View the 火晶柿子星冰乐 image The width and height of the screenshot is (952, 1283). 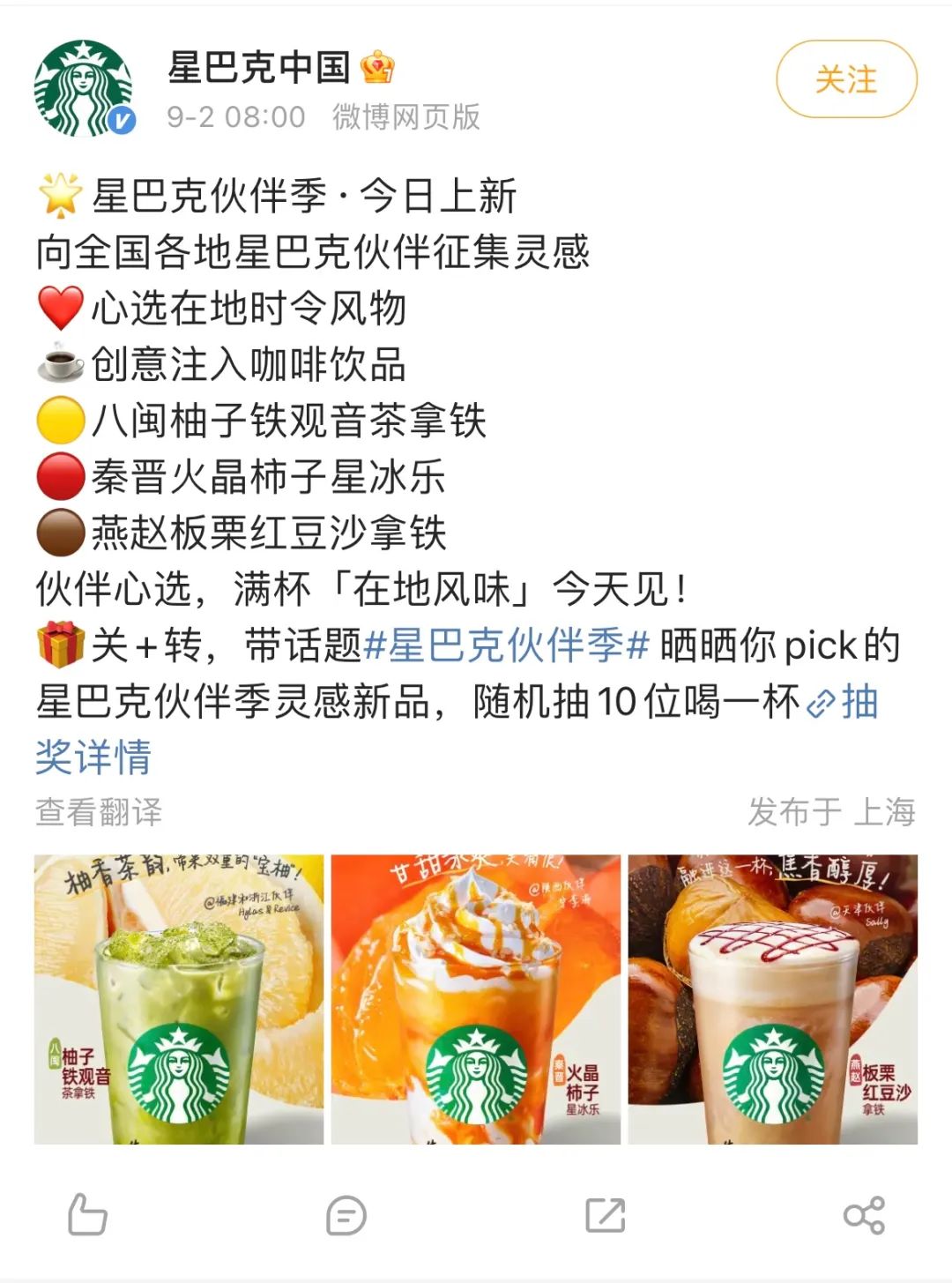coord(476,998)
